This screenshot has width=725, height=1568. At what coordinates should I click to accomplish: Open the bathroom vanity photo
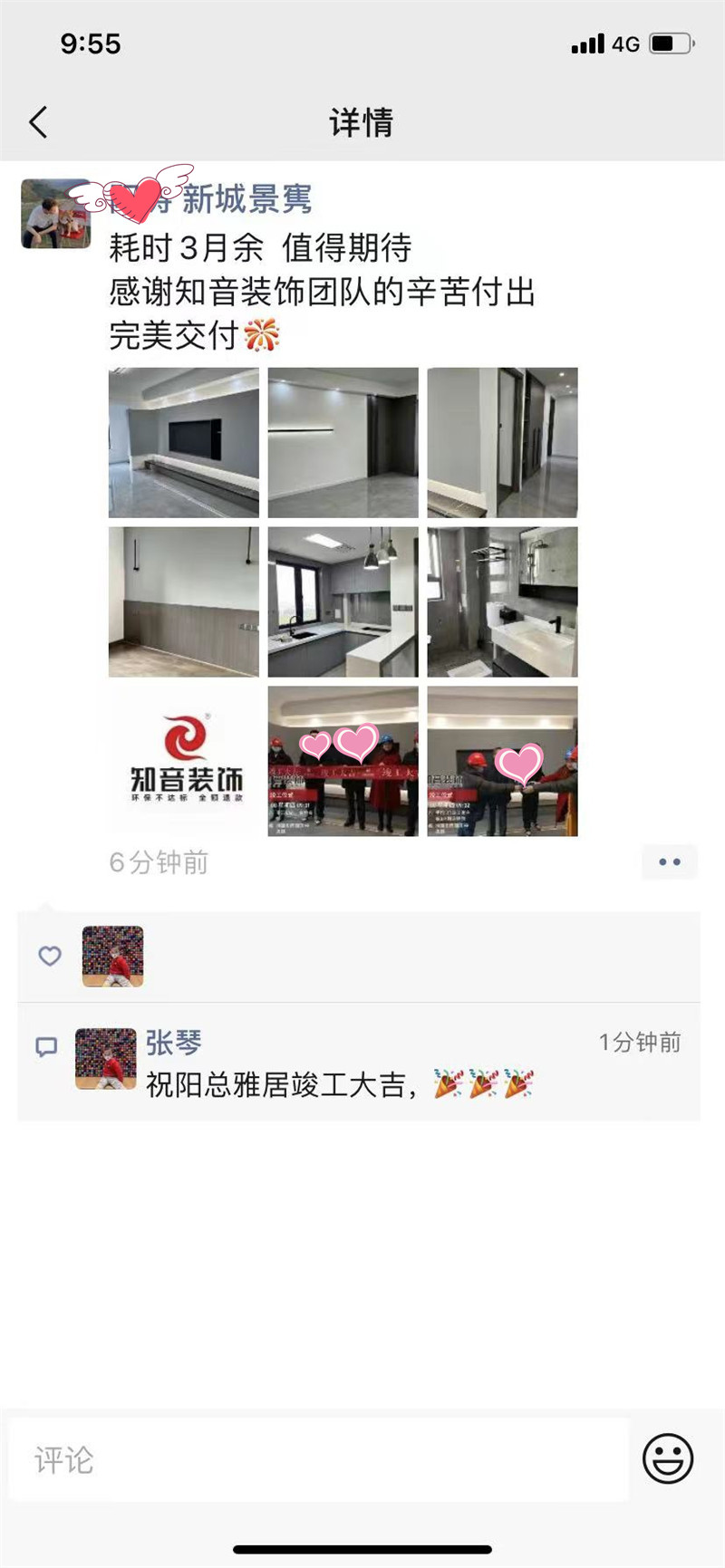coord(501,601)
